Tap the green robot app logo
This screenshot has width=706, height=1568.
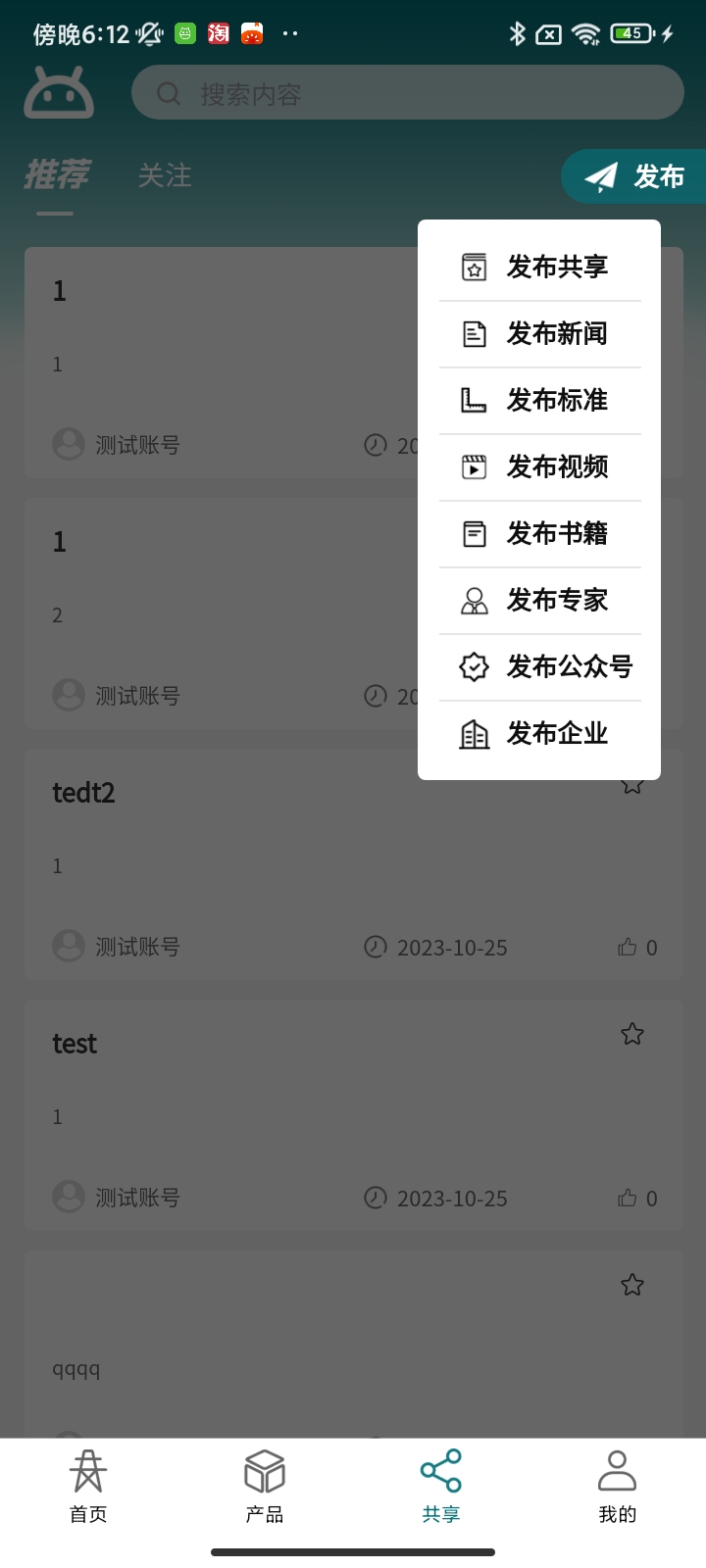(59, 91)
